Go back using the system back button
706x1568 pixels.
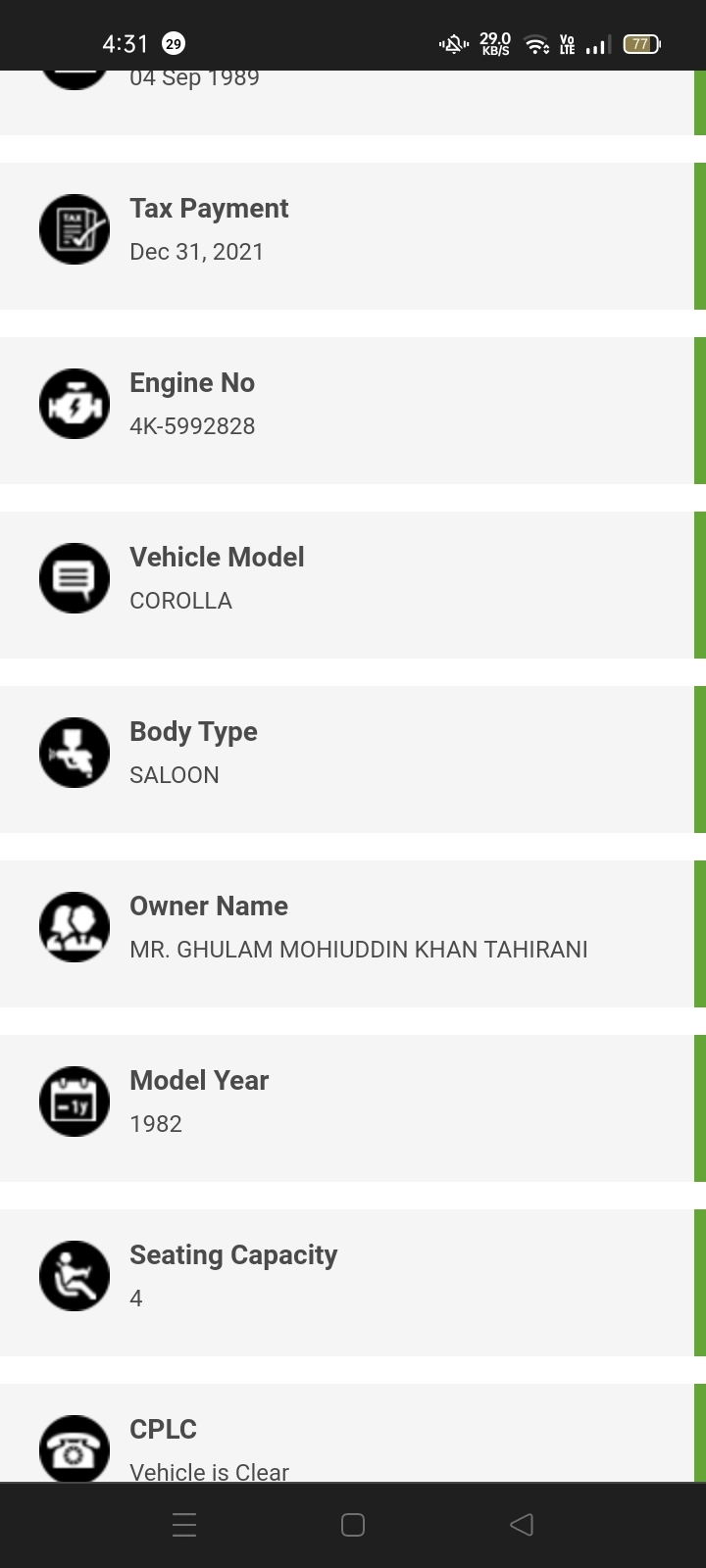point(522,1525)
